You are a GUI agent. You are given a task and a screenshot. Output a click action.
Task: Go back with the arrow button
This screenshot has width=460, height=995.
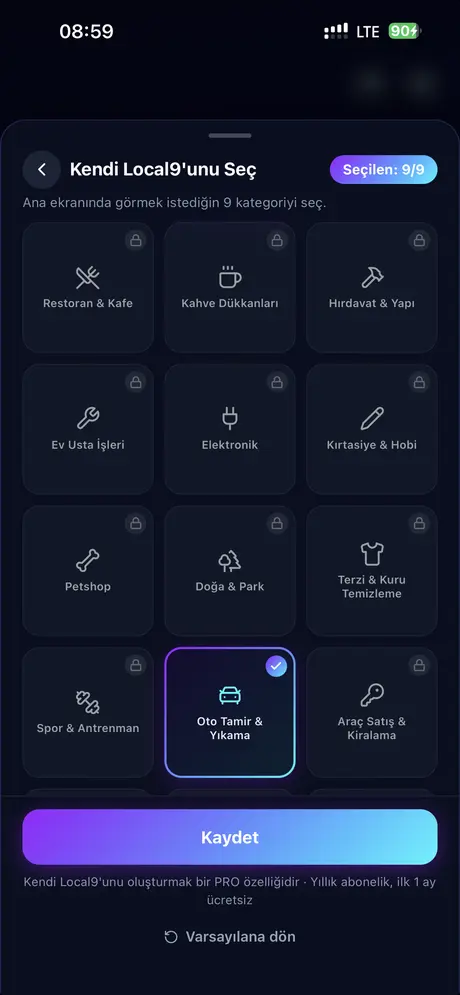pos(42,169)
